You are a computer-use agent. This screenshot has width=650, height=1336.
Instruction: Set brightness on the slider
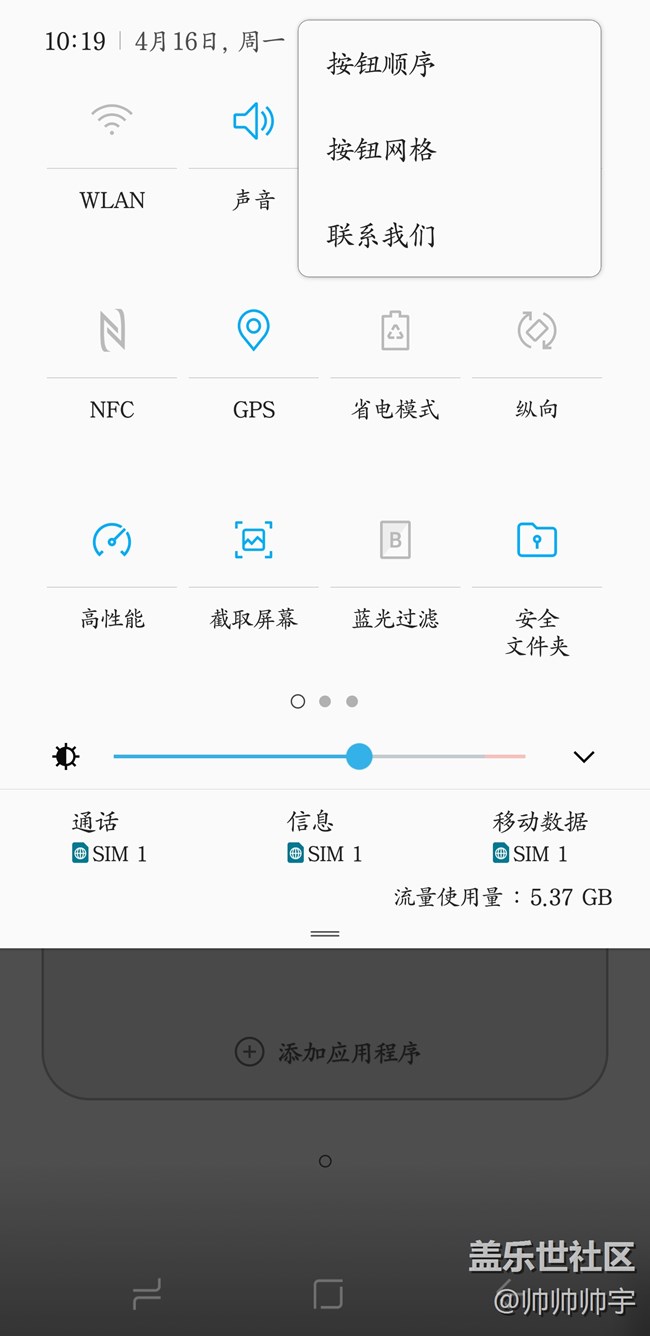[359, 756]
